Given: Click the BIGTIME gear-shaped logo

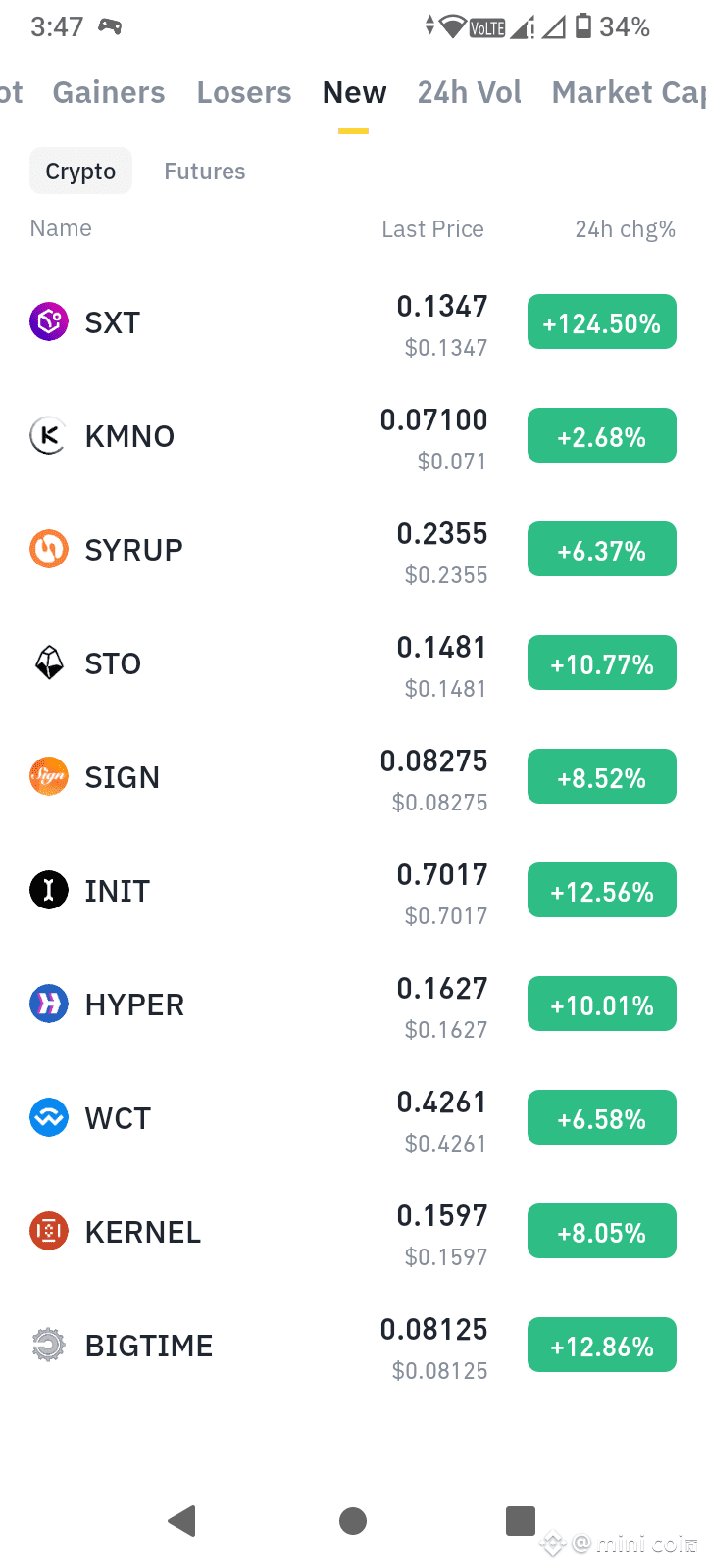Looking at the screenshot, I should [48, 1345].
